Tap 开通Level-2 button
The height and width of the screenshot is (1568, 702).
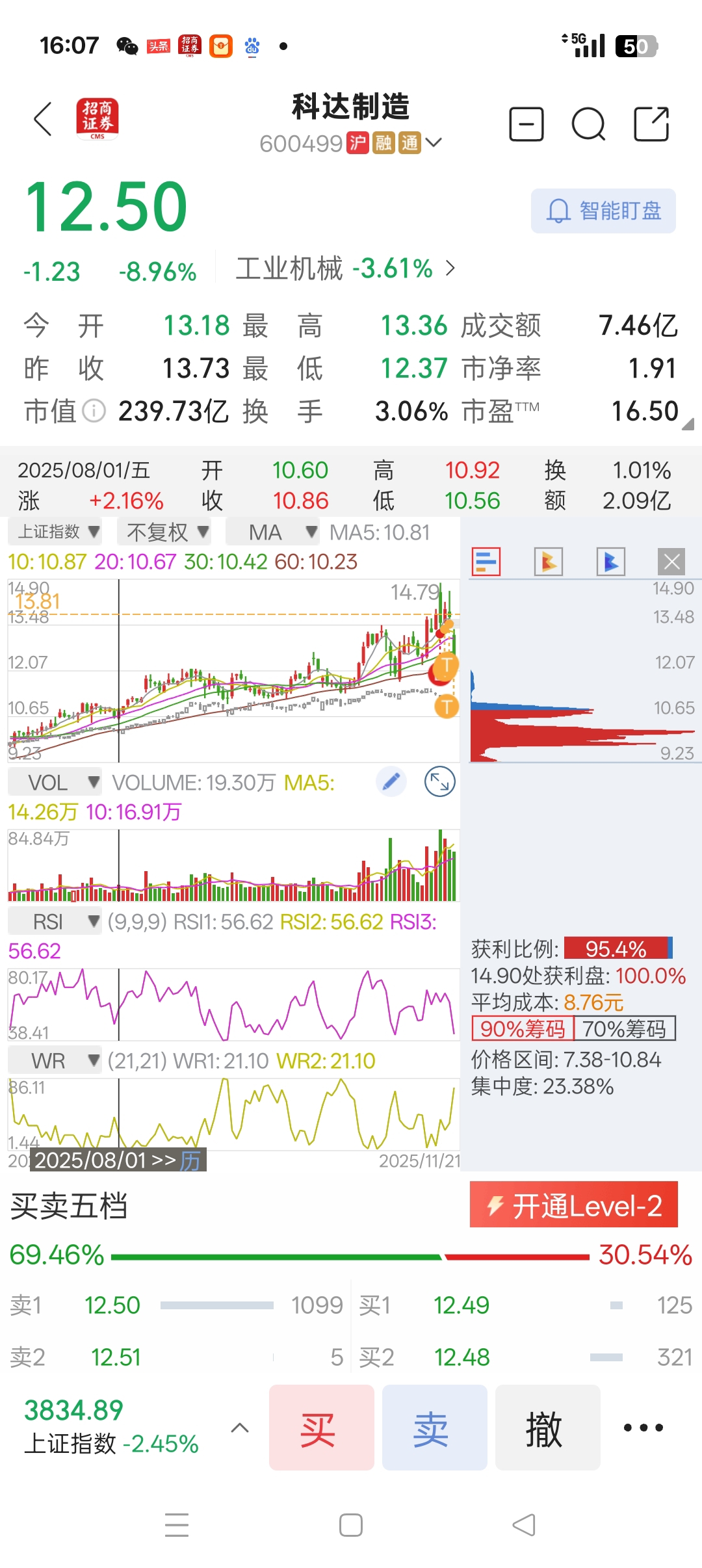coord(573,1206)
